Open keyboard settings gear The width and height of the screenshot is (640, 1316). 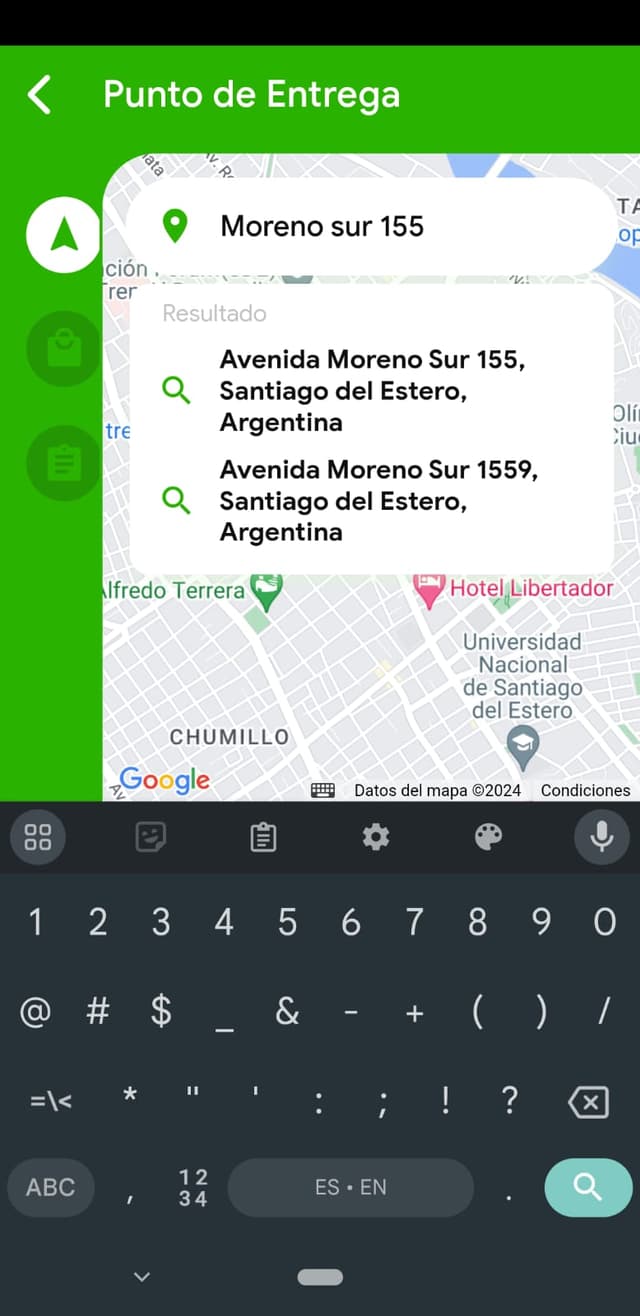(x=376, y=837)
